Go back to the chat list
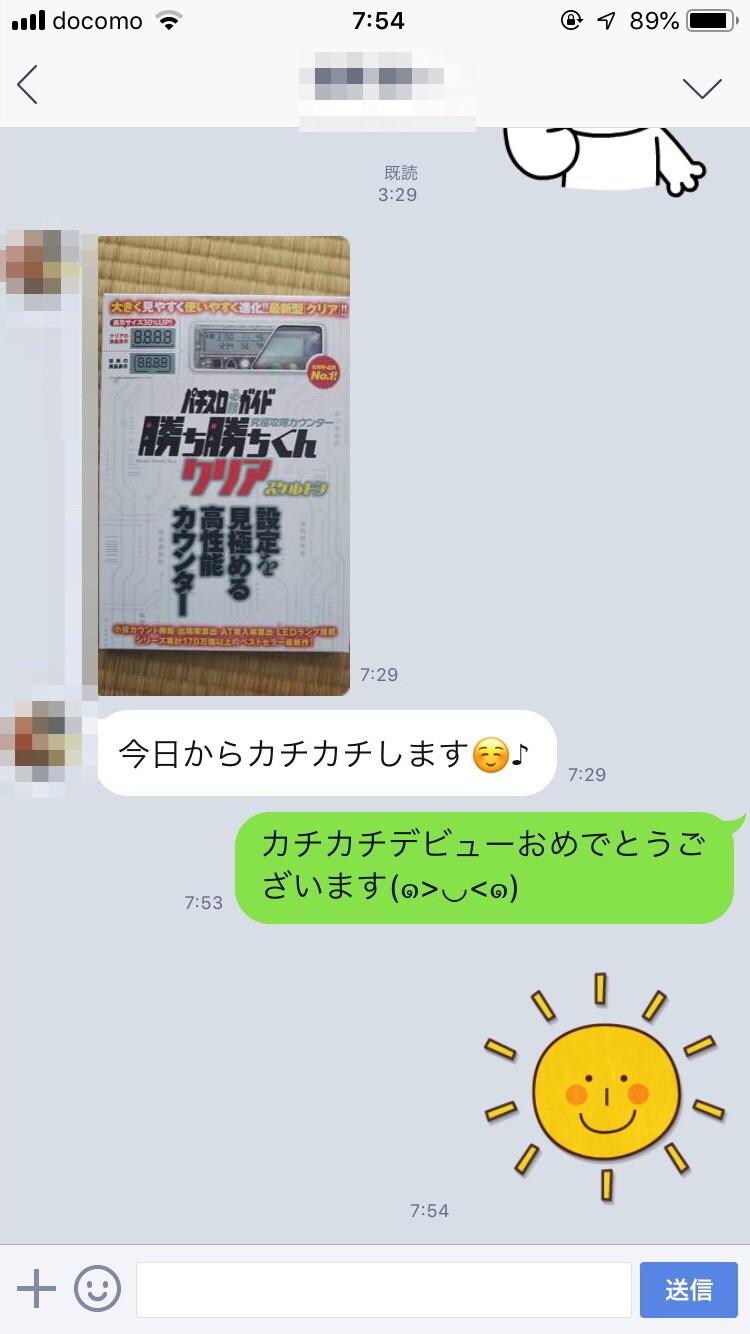Viewport: 750px width, 1334px height. [28, 86]
